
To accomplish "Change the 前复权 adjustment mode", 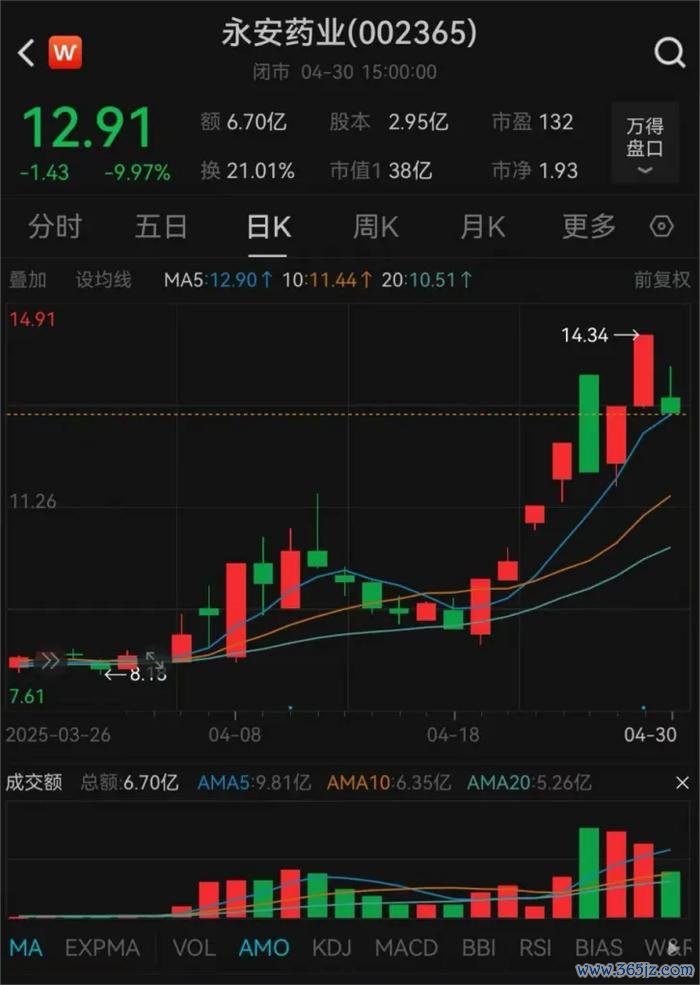I will point(661,280).
